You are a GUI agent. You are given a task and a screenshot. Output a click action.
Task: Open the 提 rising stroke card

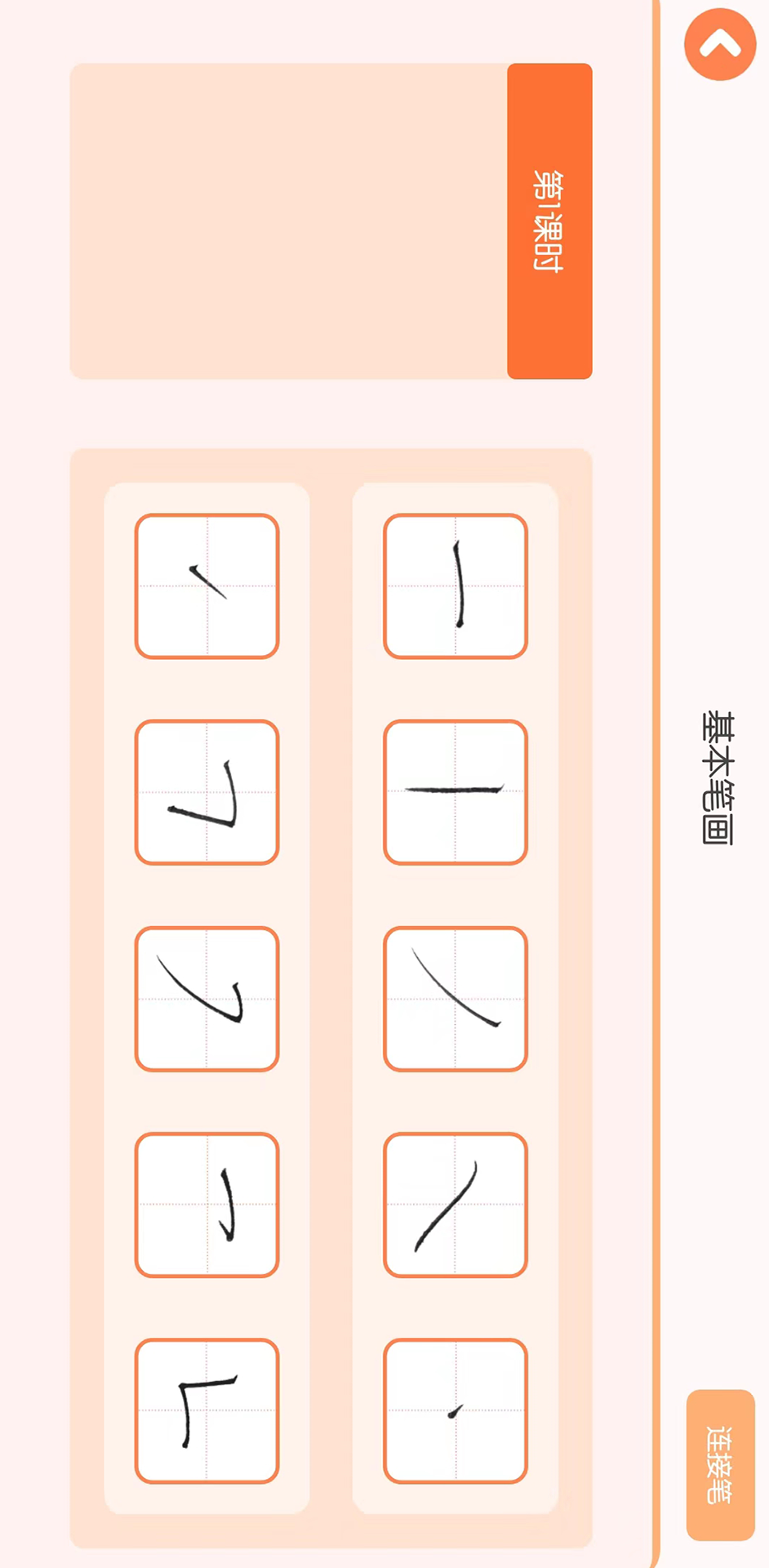click(207, 586)
